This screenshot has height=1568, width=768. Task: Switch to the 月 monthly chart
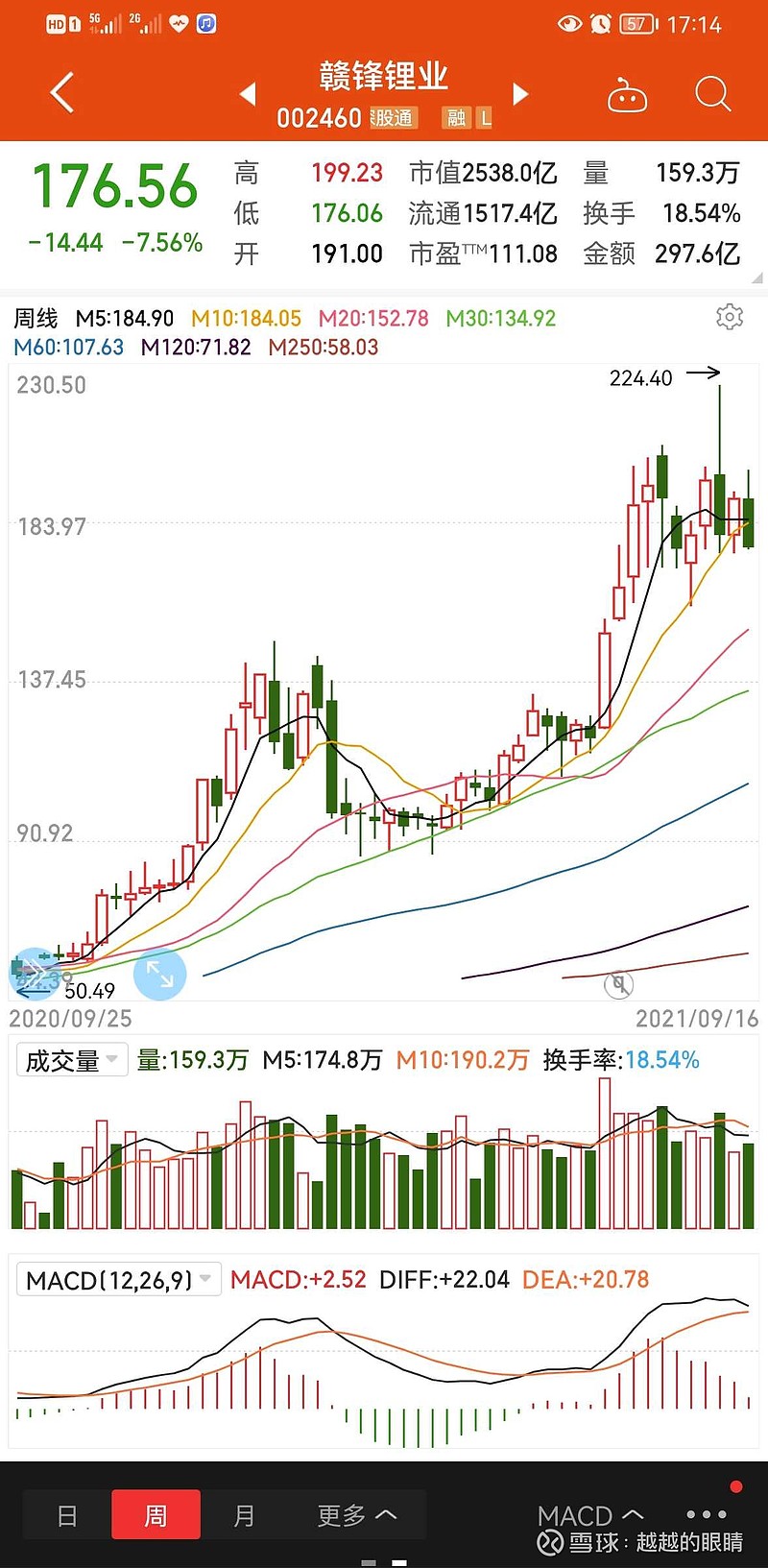(244, 1515)
